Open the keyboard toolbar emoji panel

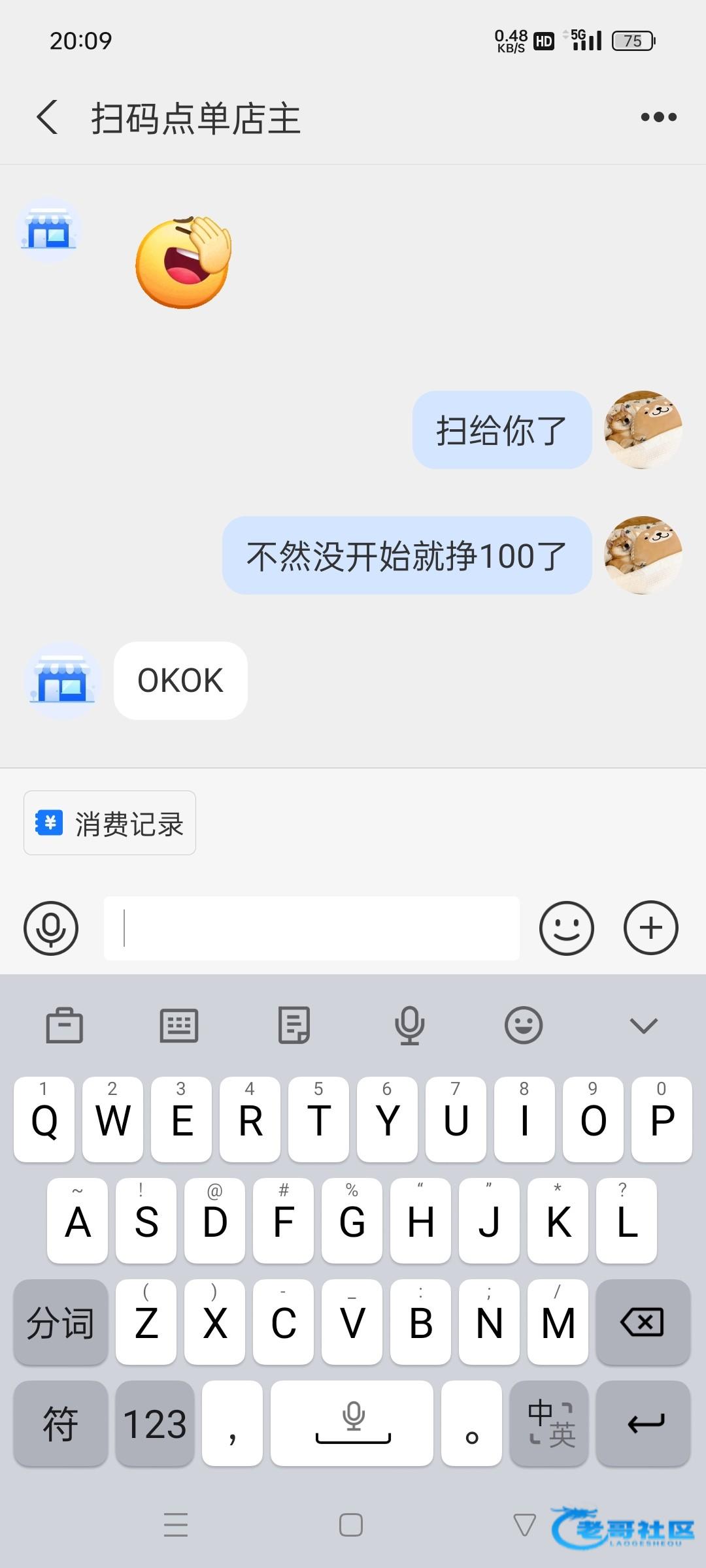coord(524,1025)
